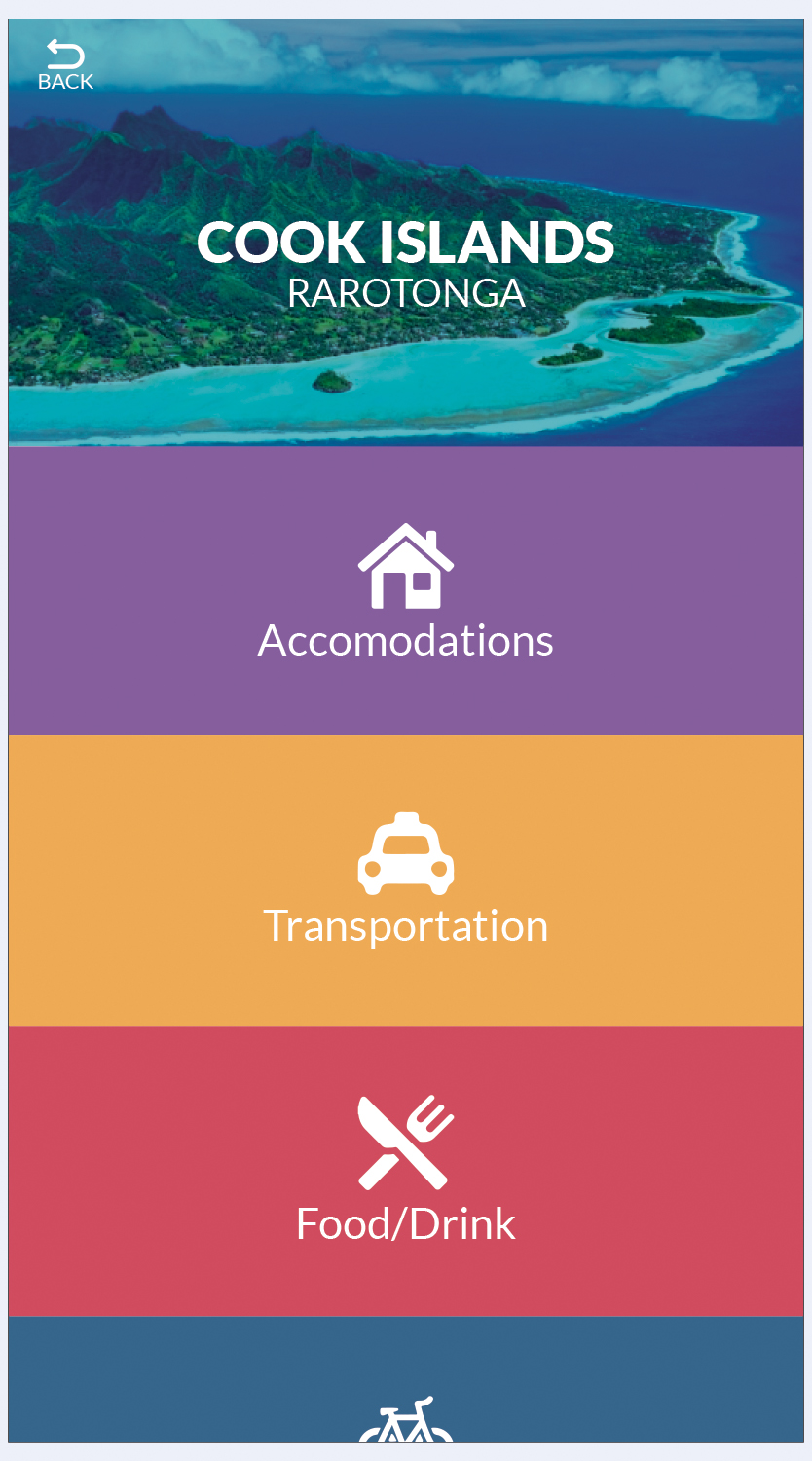
Task: Tap the RAROTONGA subtitle
Action: point(406,293)
